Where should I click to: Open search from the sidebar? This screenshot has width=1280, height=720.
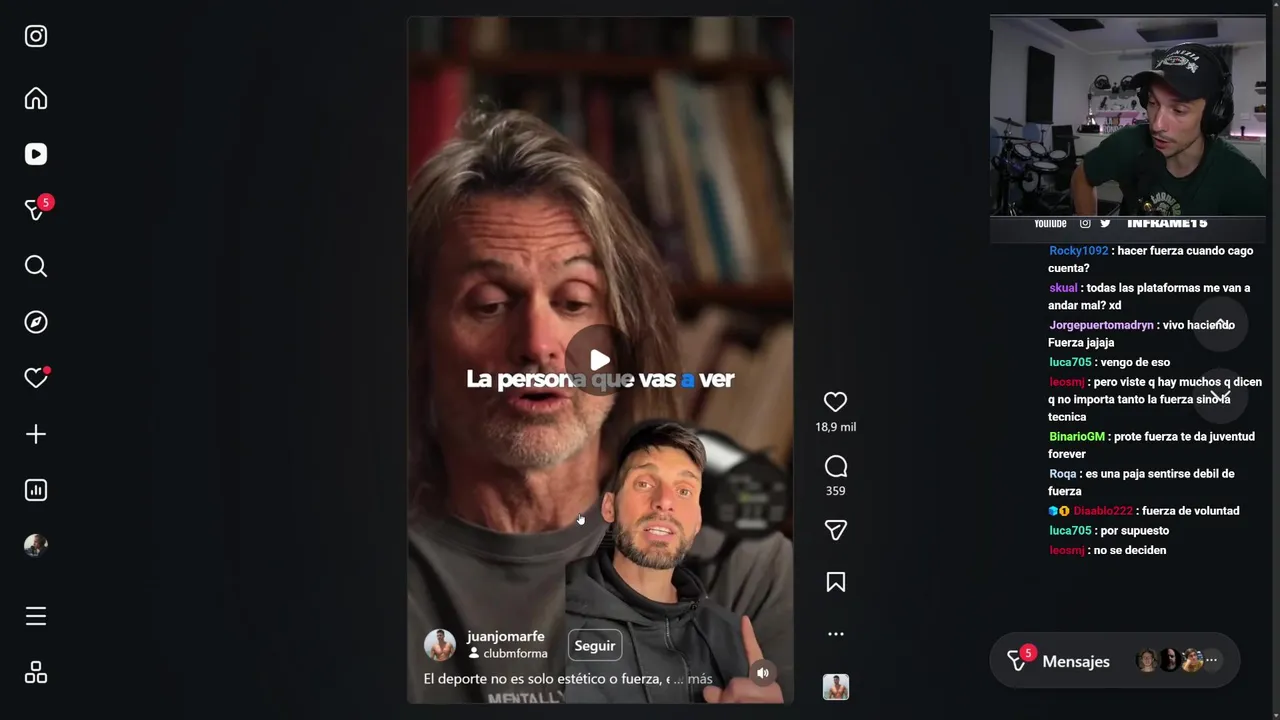coord(36,266)
